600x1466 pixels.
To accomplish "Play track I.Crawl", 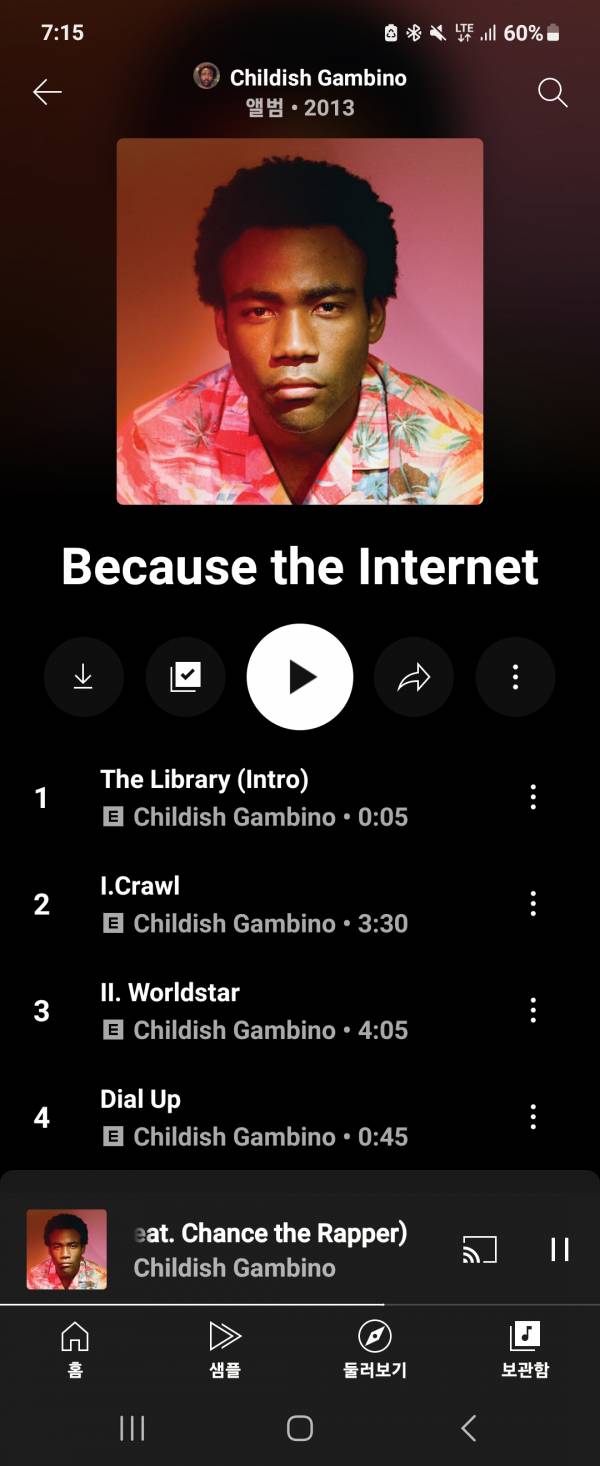I will pos(255,904).
